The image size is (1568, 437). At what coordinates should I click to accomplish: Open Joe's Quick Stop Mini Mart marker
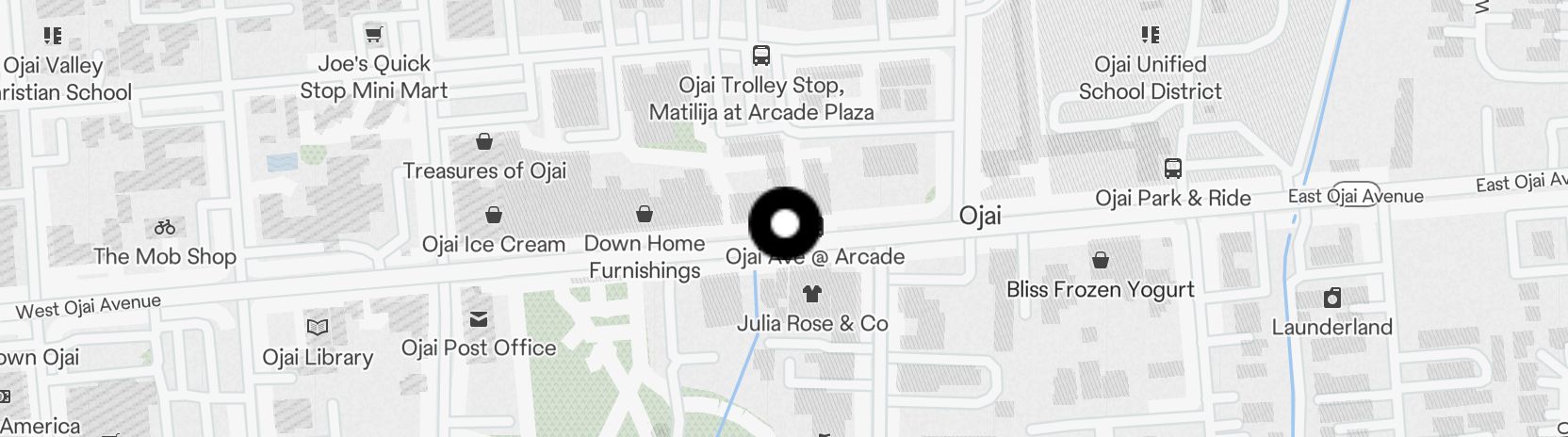tap(374, 35)
